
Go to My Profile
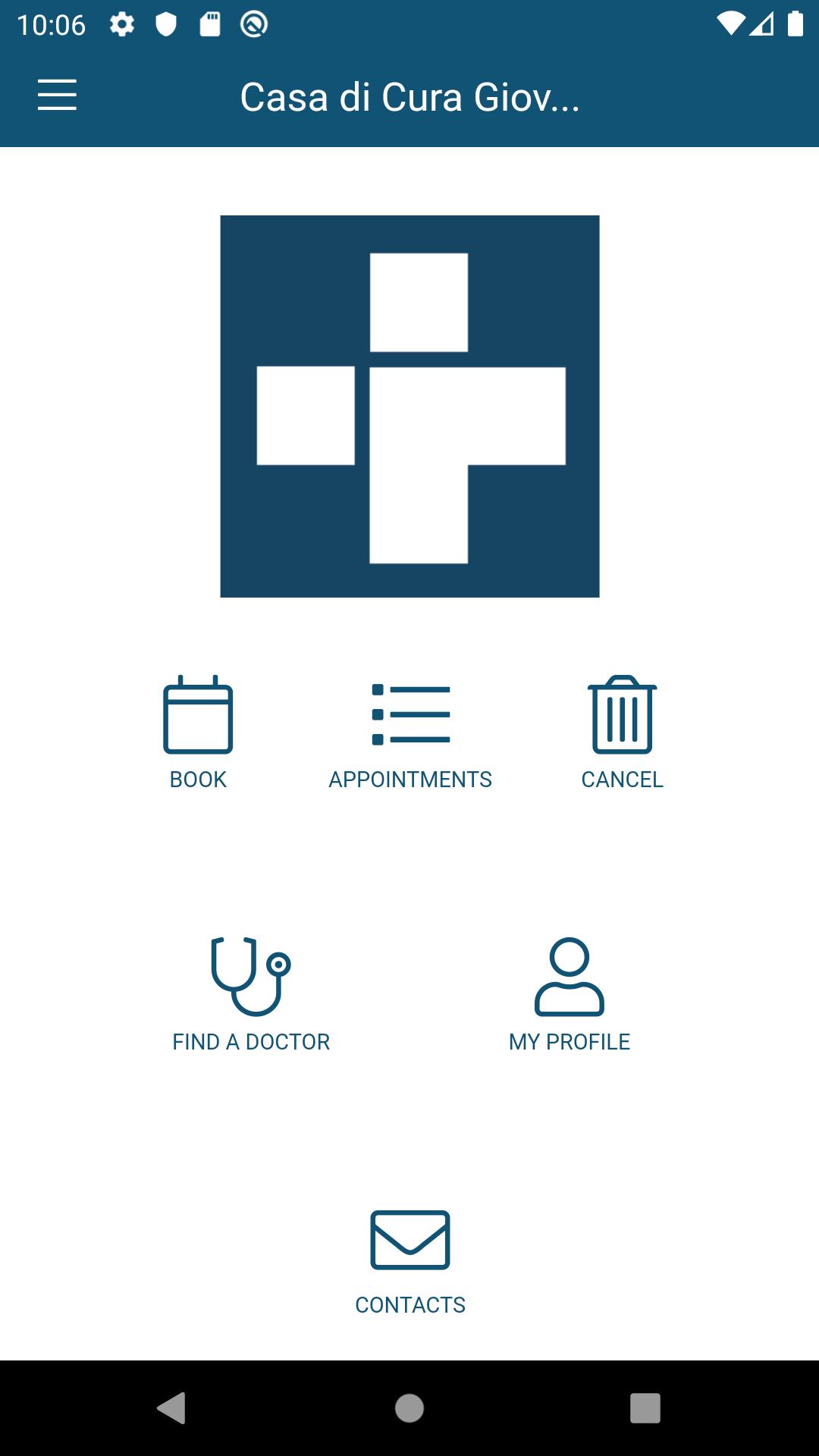point(570,995)
